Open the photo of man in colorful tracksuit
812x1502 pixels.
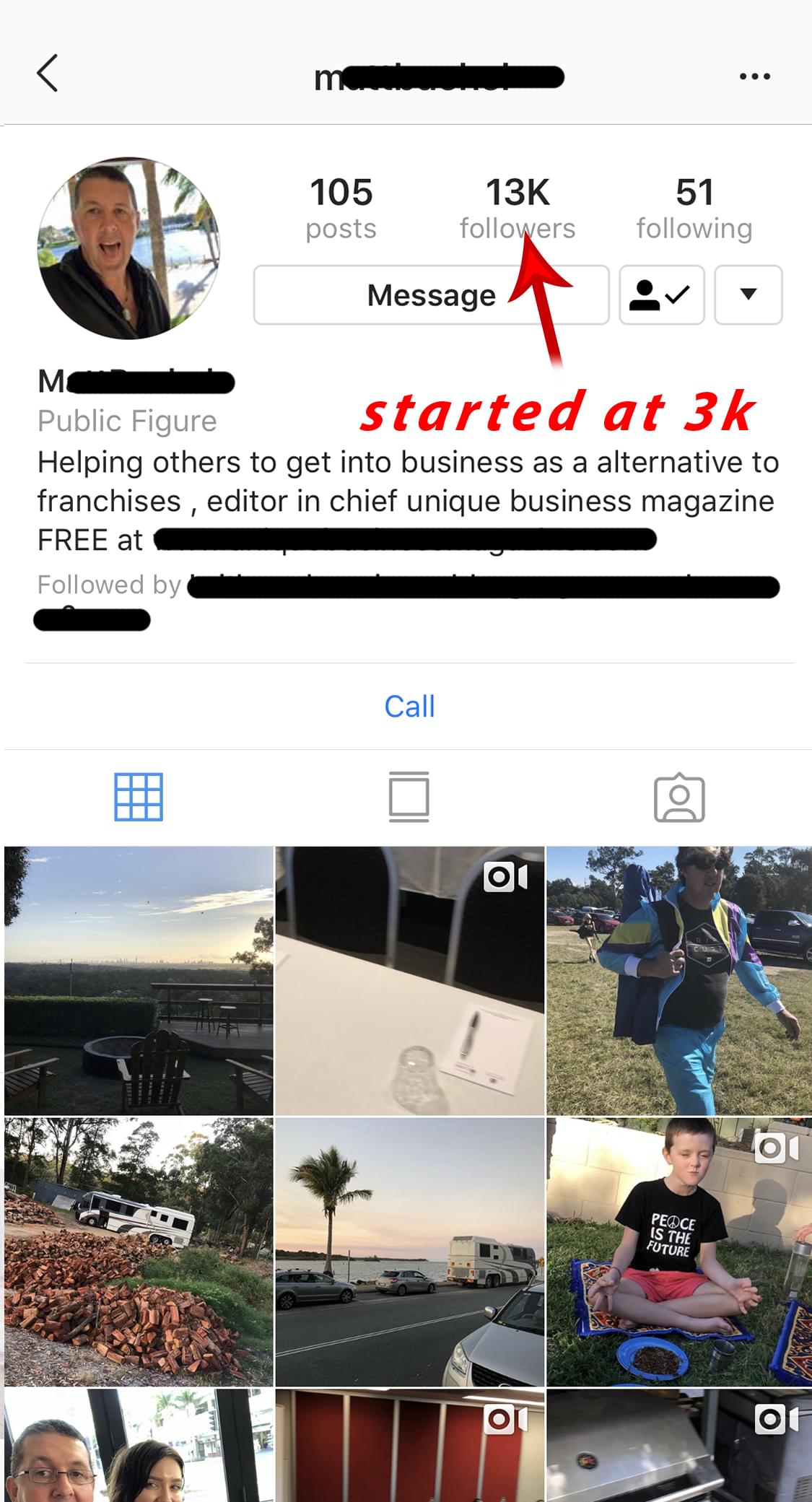[678, 980]
